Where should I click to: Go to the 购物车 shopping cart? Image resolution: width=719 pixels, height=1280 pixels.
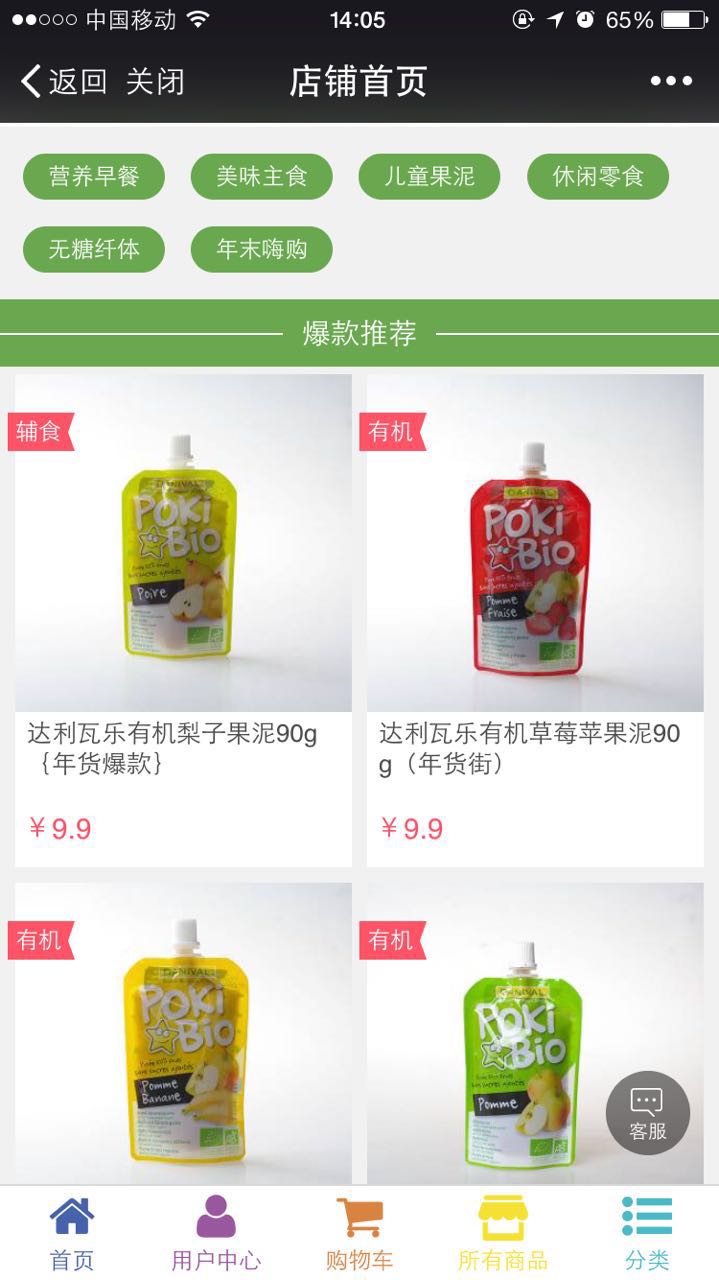[359, 1233]
